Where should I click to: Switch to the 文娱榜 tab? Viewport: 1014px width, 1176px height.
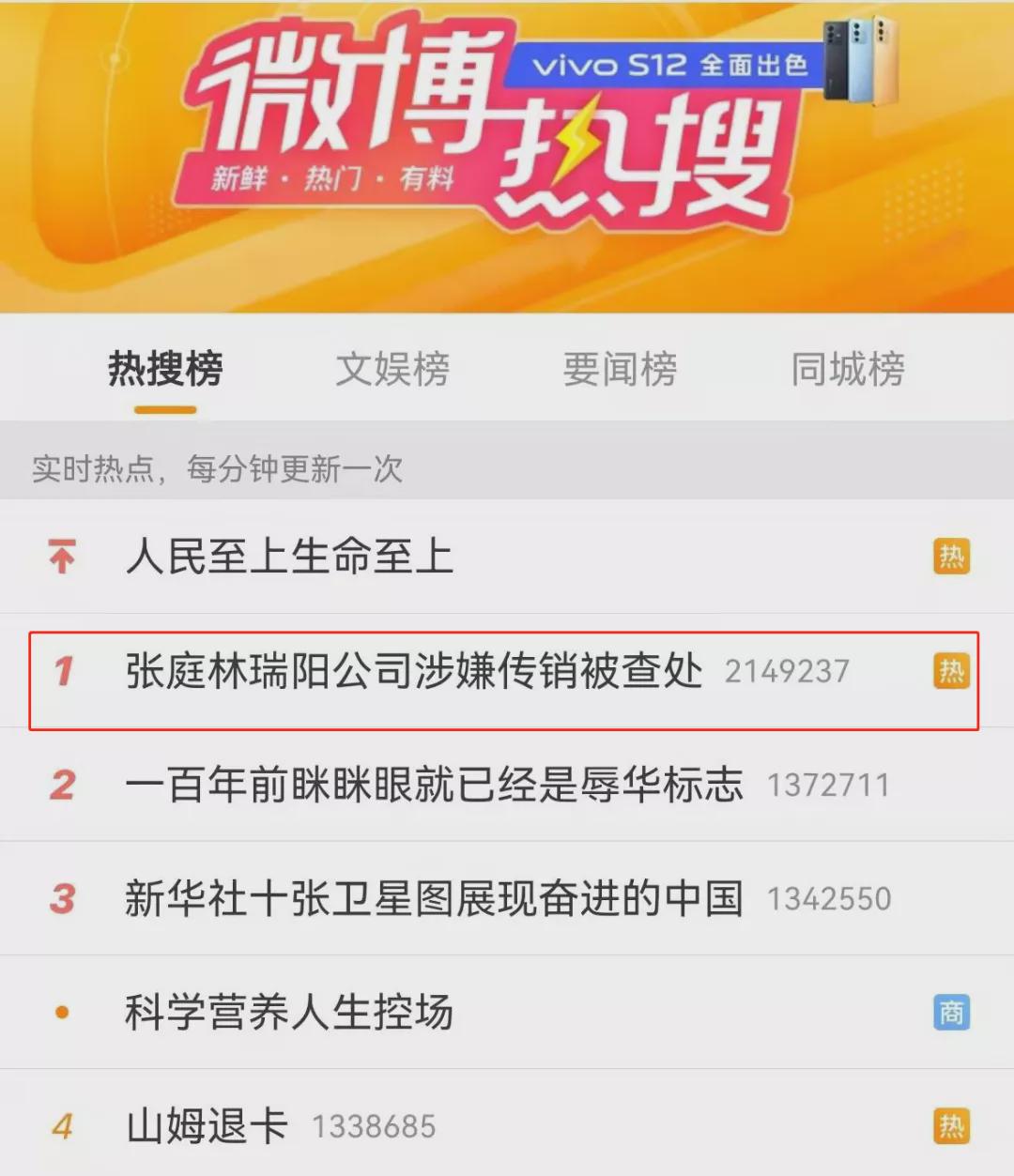[392, 369]
